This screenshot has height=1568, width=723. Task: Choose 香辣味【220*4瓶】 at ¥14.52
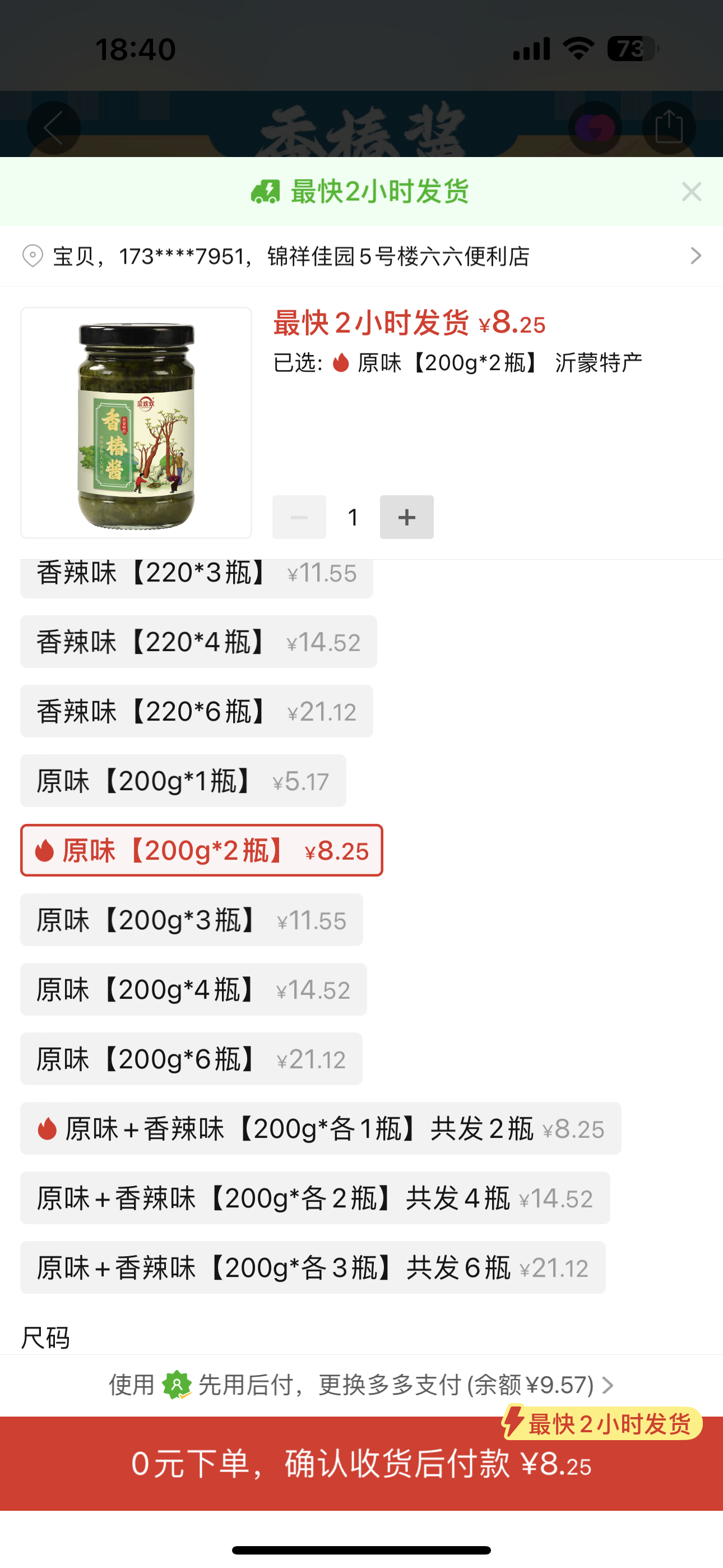[x=198, y=642]
